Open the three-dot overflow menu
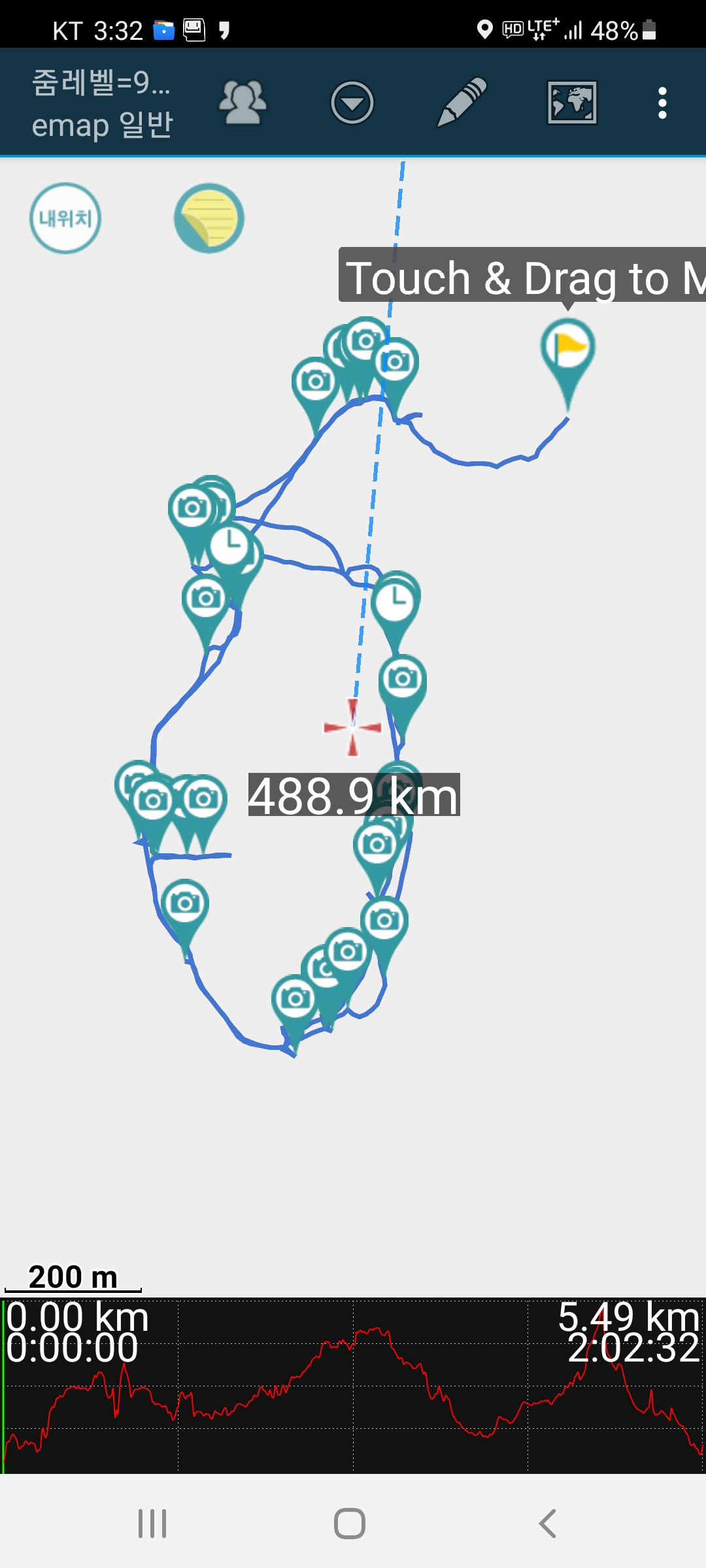Screen dimensions: 706x1568 pos(662,103)
